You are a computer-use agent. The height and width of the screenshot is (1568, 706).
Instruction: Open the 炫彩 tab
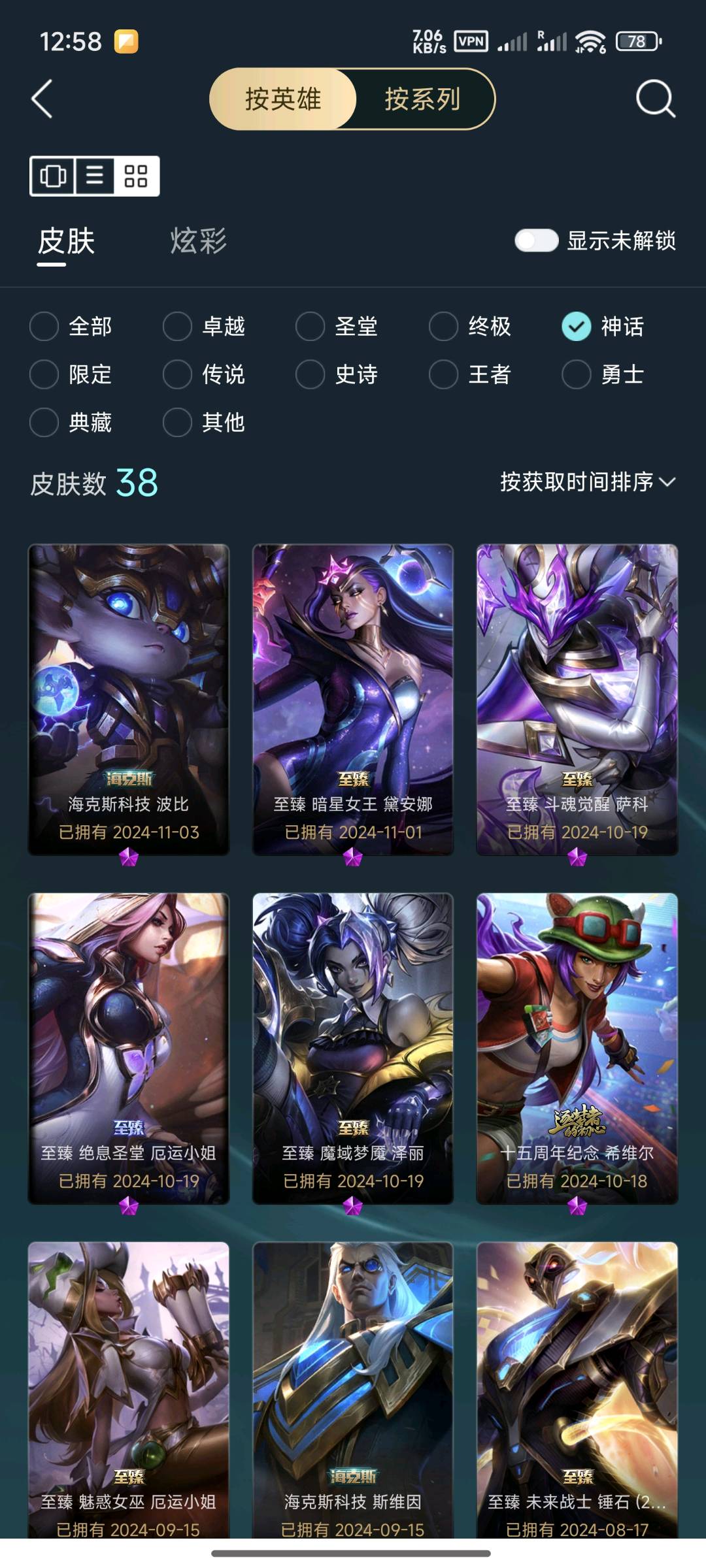(198, 240)
